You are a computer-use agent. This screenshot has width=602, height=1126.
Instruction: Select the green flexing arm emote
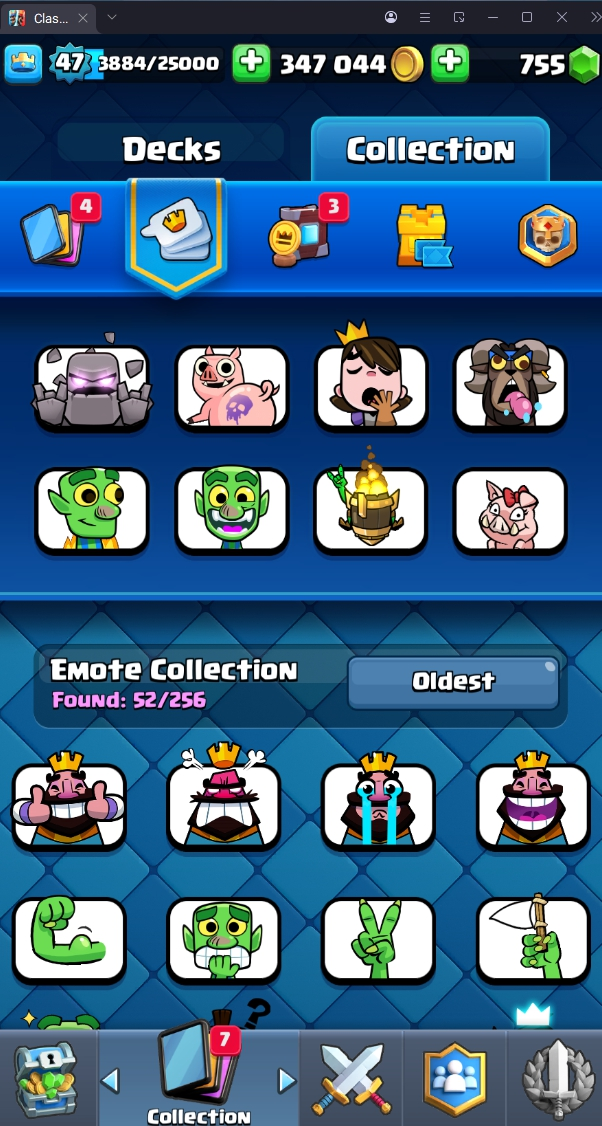69,940
